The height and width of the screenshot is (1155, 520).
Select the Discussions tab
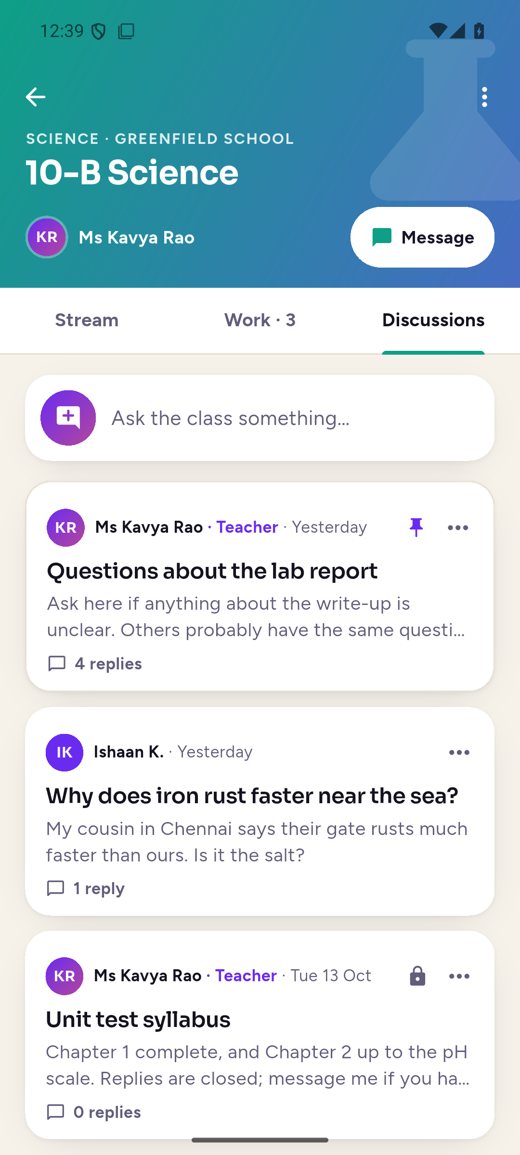(x=433, y=320)
